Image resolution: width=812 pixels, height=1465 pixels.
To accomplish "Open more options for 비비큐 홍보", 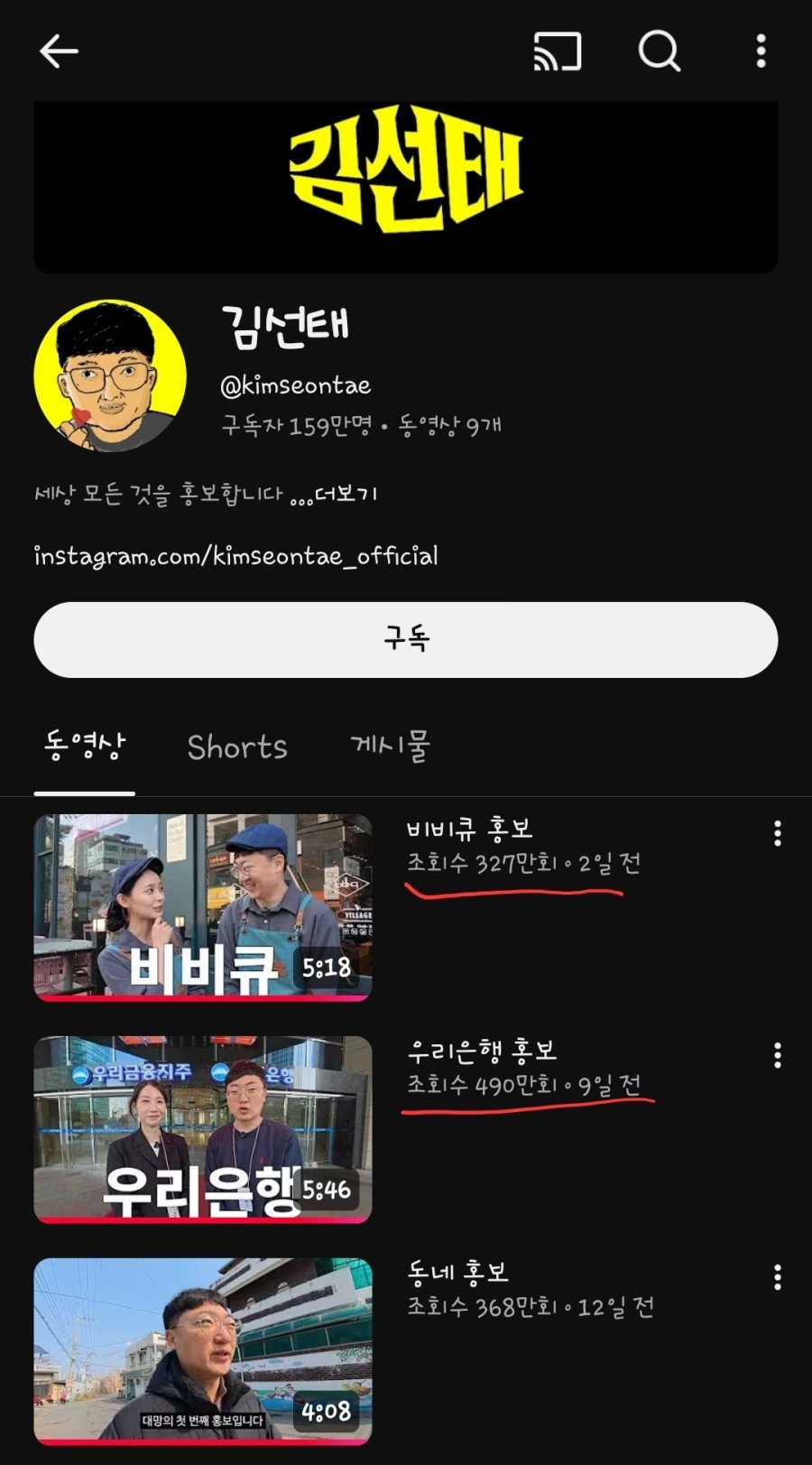I will click(x=777, y=833).
